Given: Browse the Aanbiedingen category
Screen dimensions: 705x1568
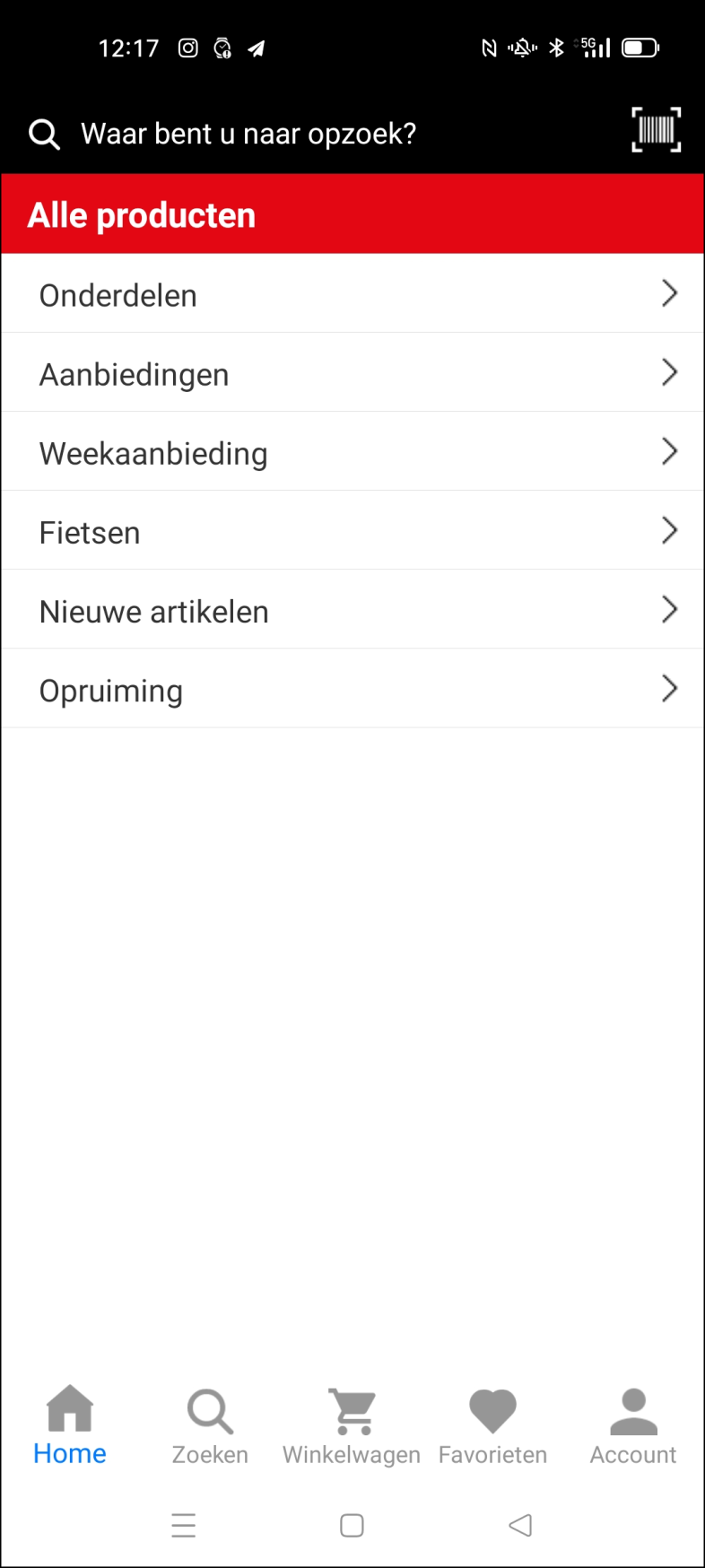Looking at the screenshot, I should coord(352,373).
